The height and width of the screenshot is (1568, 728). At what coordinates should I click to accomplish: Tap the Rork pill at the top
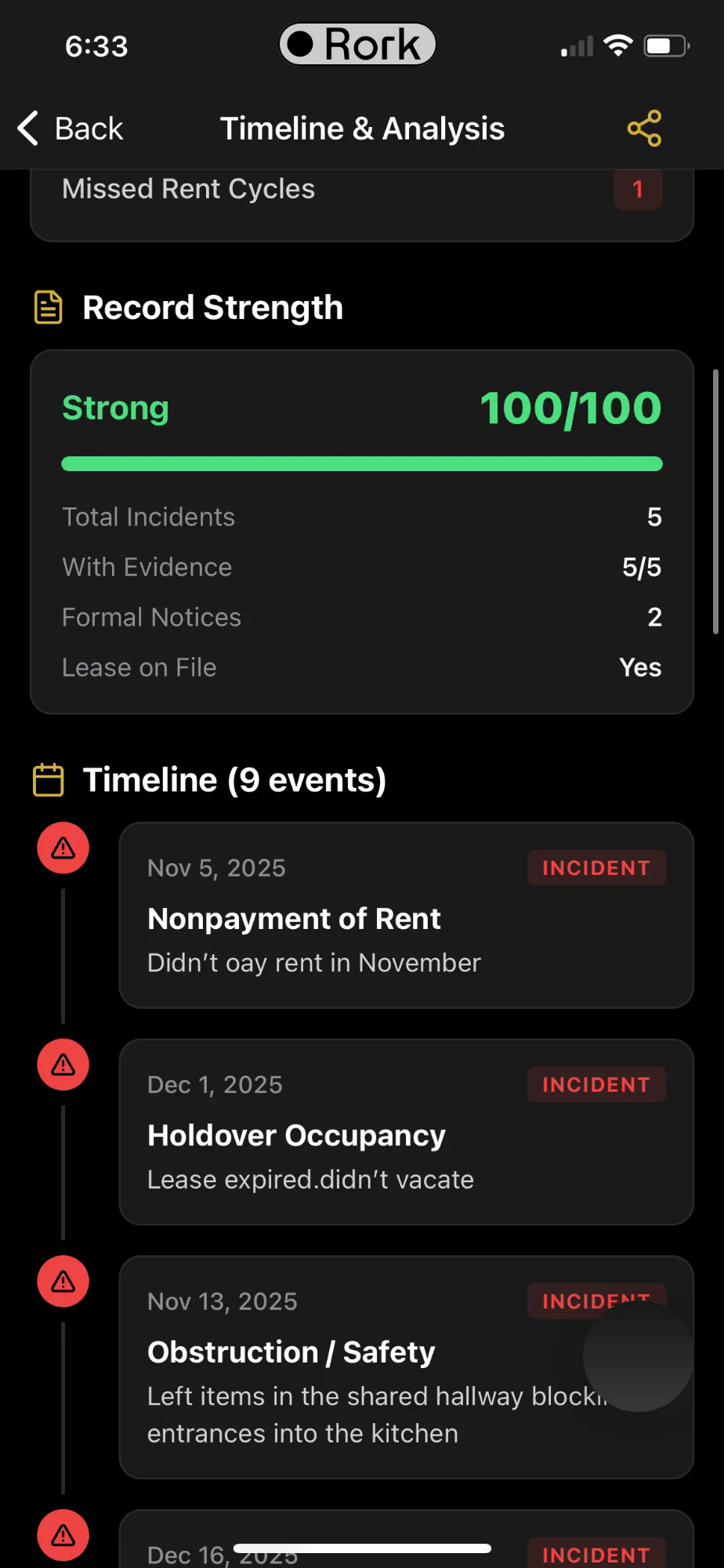tap(358, 45)
